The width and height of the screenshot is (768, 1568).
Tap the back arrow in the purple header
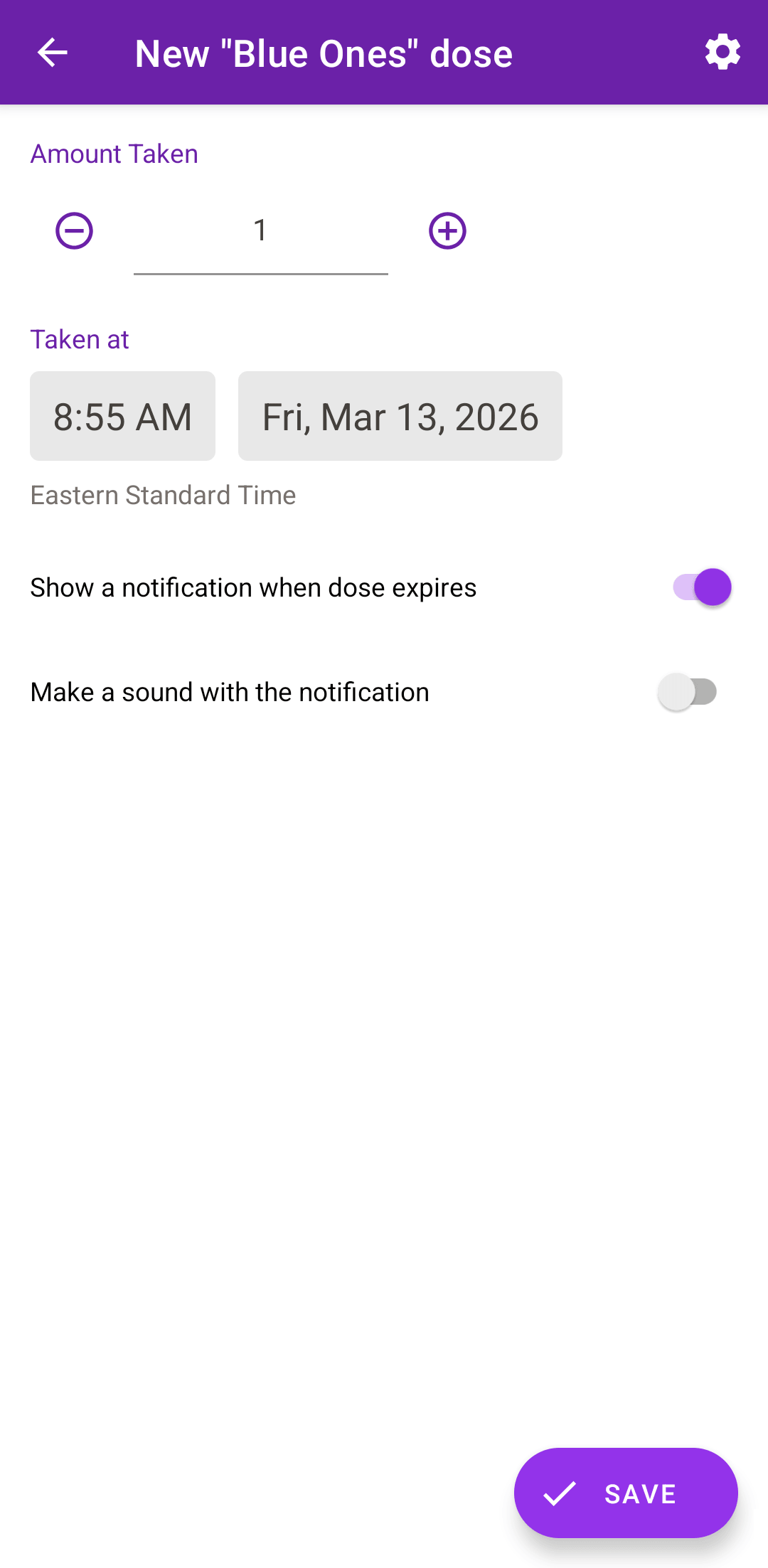point(52,52)
